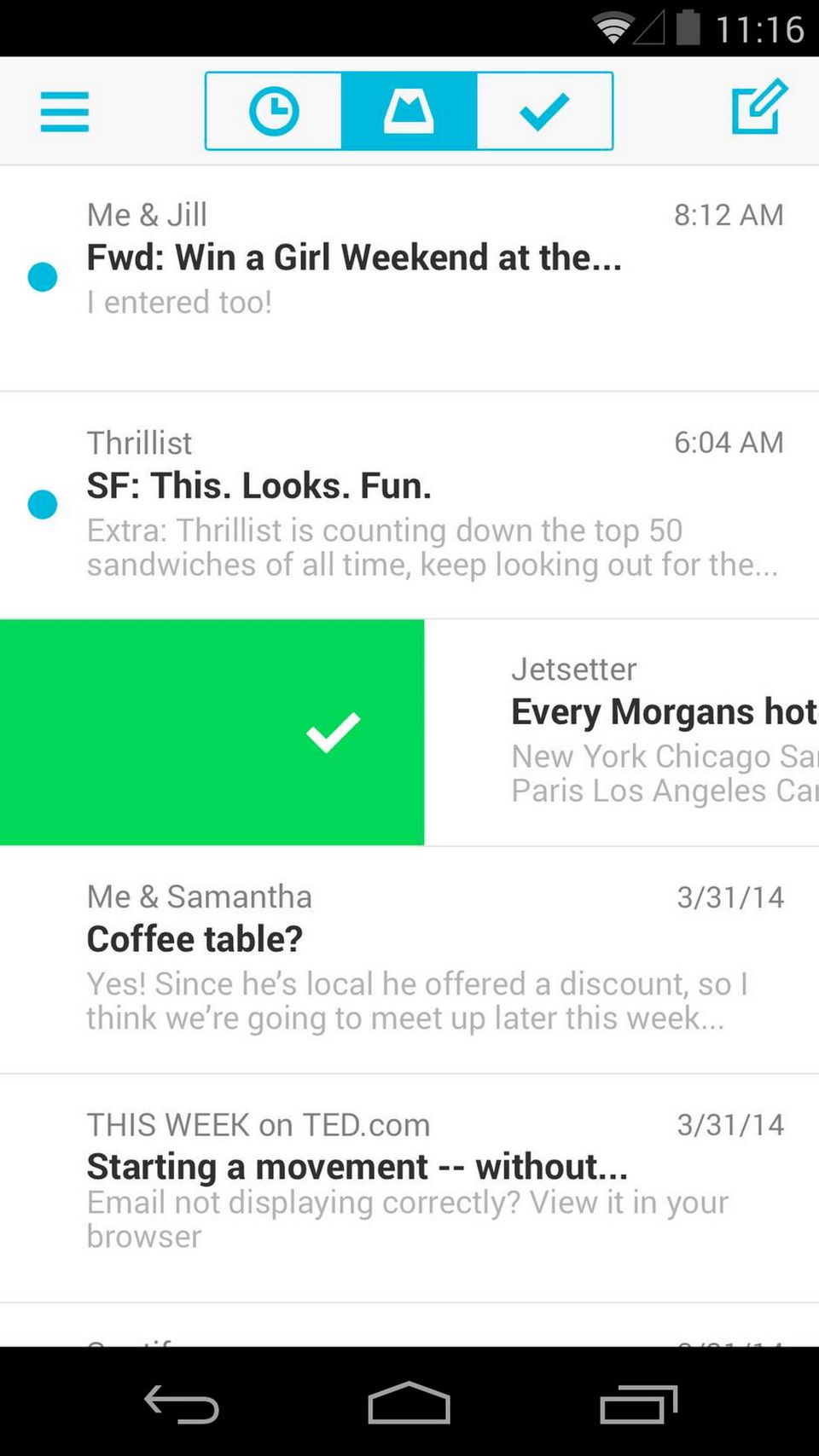This screenshot has width=819, height=1456.
Task: Go to the home screen
Action: pos(409,1403)
